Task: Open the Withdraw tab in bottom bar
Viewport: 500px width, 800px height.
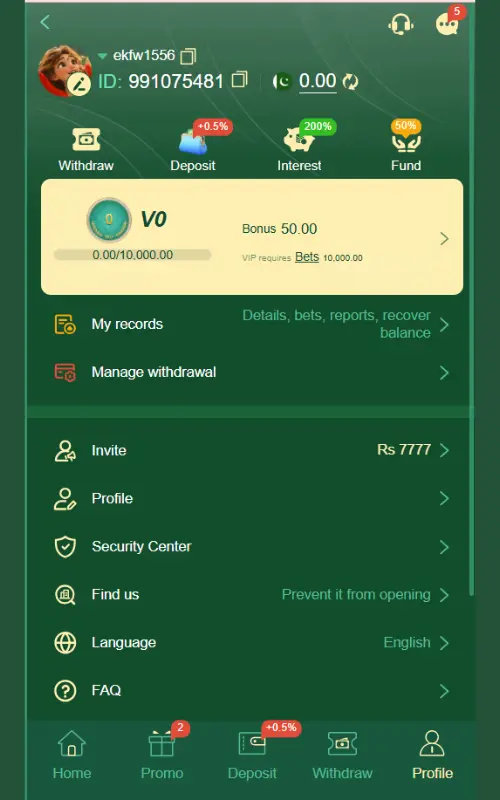Action: pos(342,755)
